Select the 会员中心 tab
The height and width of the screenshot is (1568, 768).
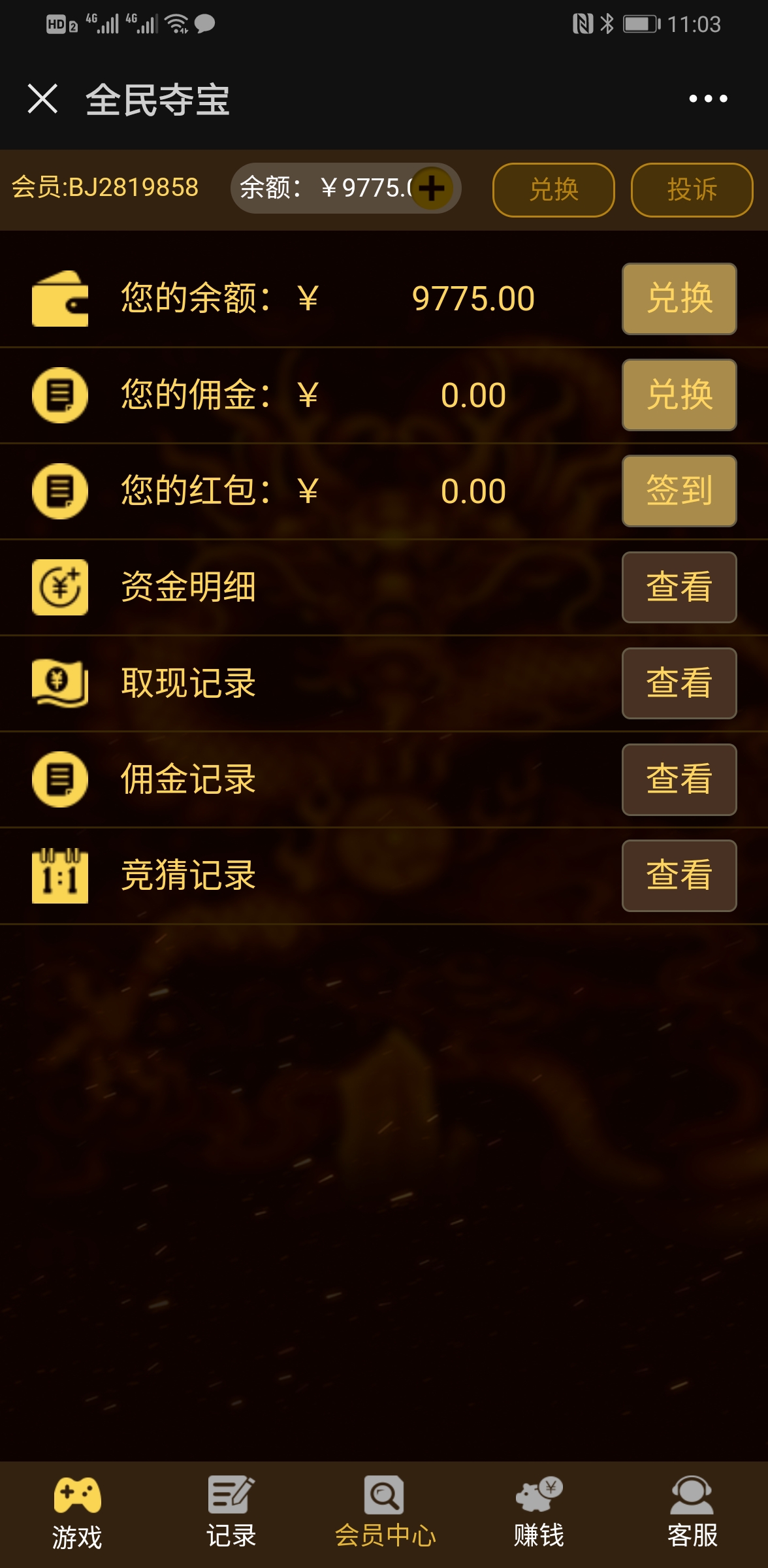pos(385,1514)
